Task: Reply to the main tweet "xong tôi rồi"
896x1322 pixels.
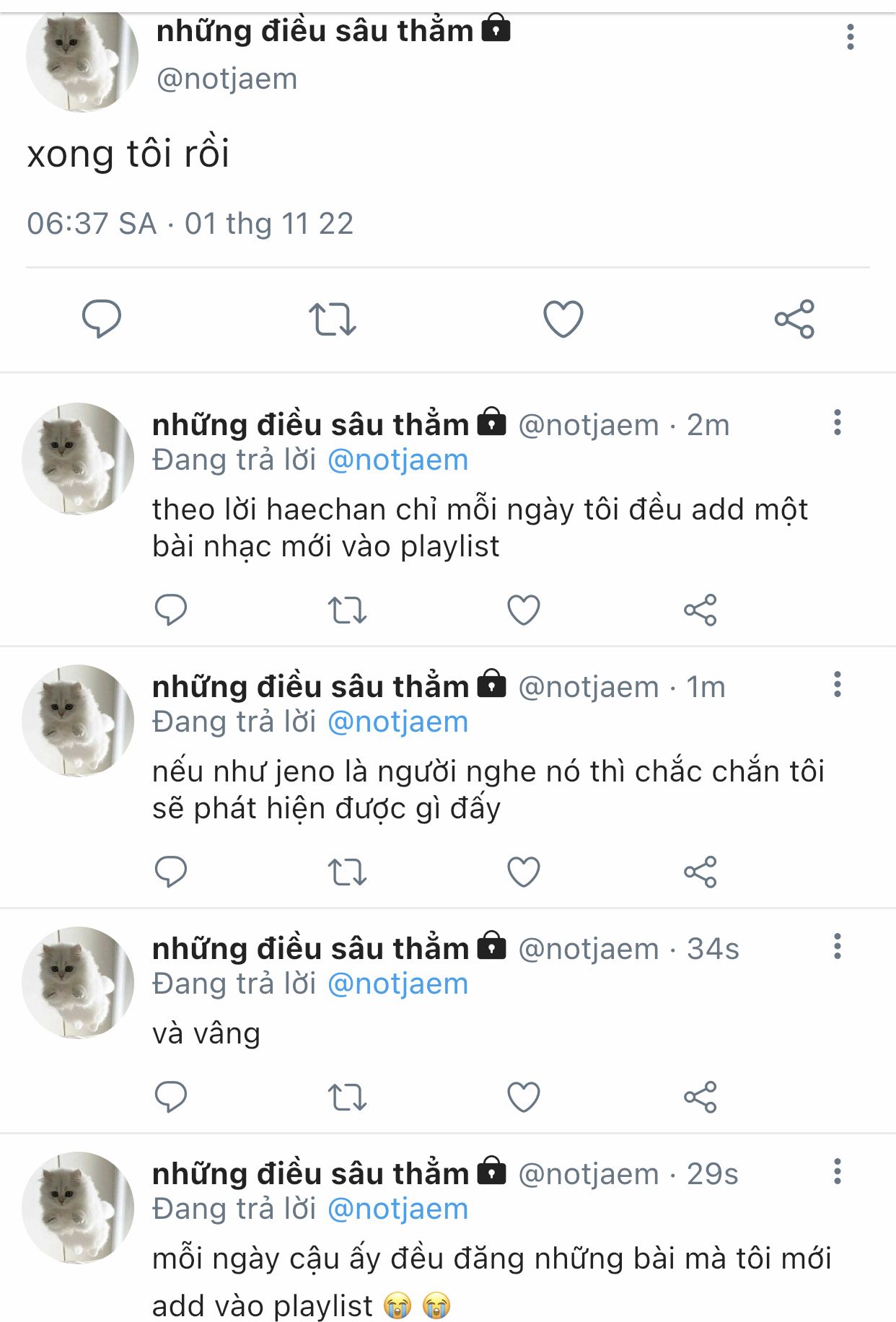Action: pyautogui.click(x=102, y=318)
